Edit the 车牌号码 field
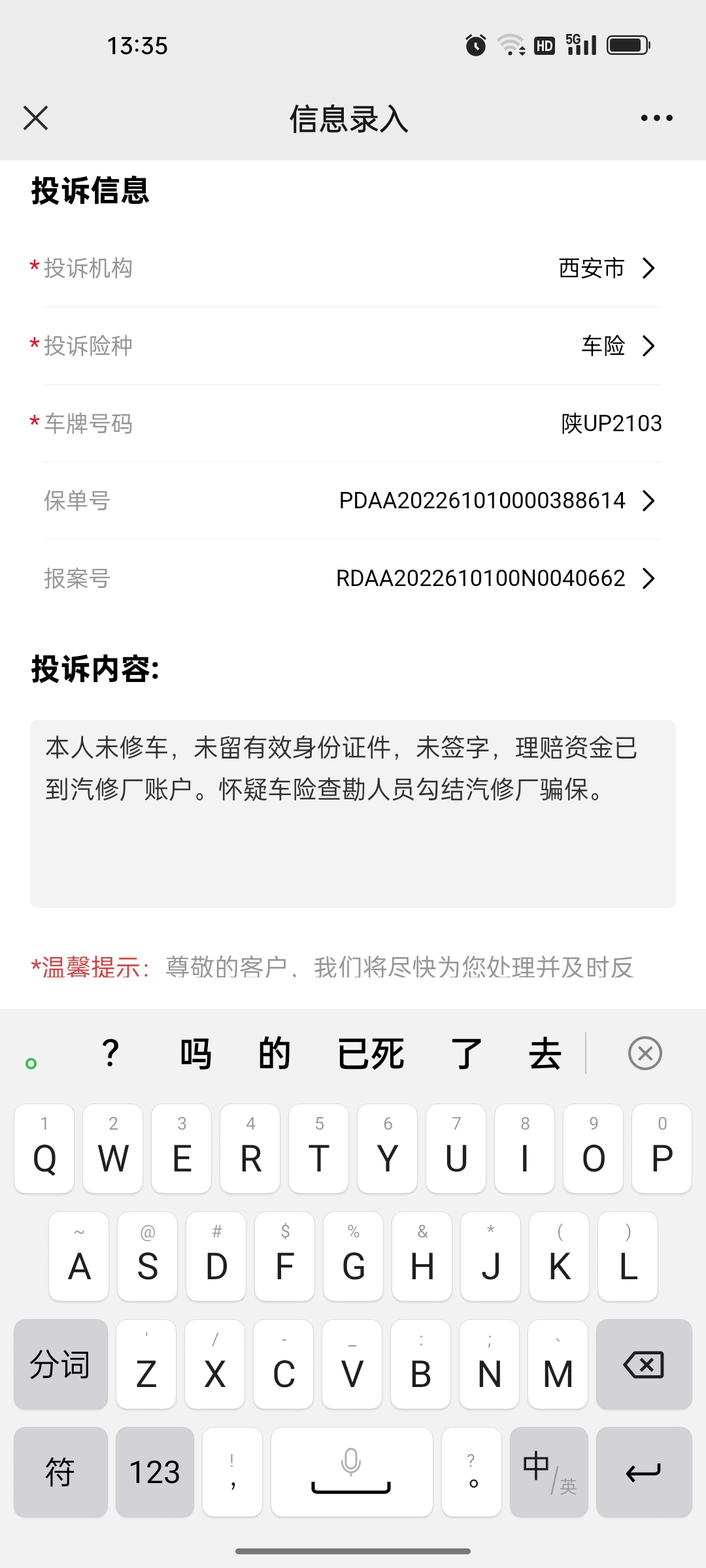The image size is (706, 1568). (x=611, y=423)
